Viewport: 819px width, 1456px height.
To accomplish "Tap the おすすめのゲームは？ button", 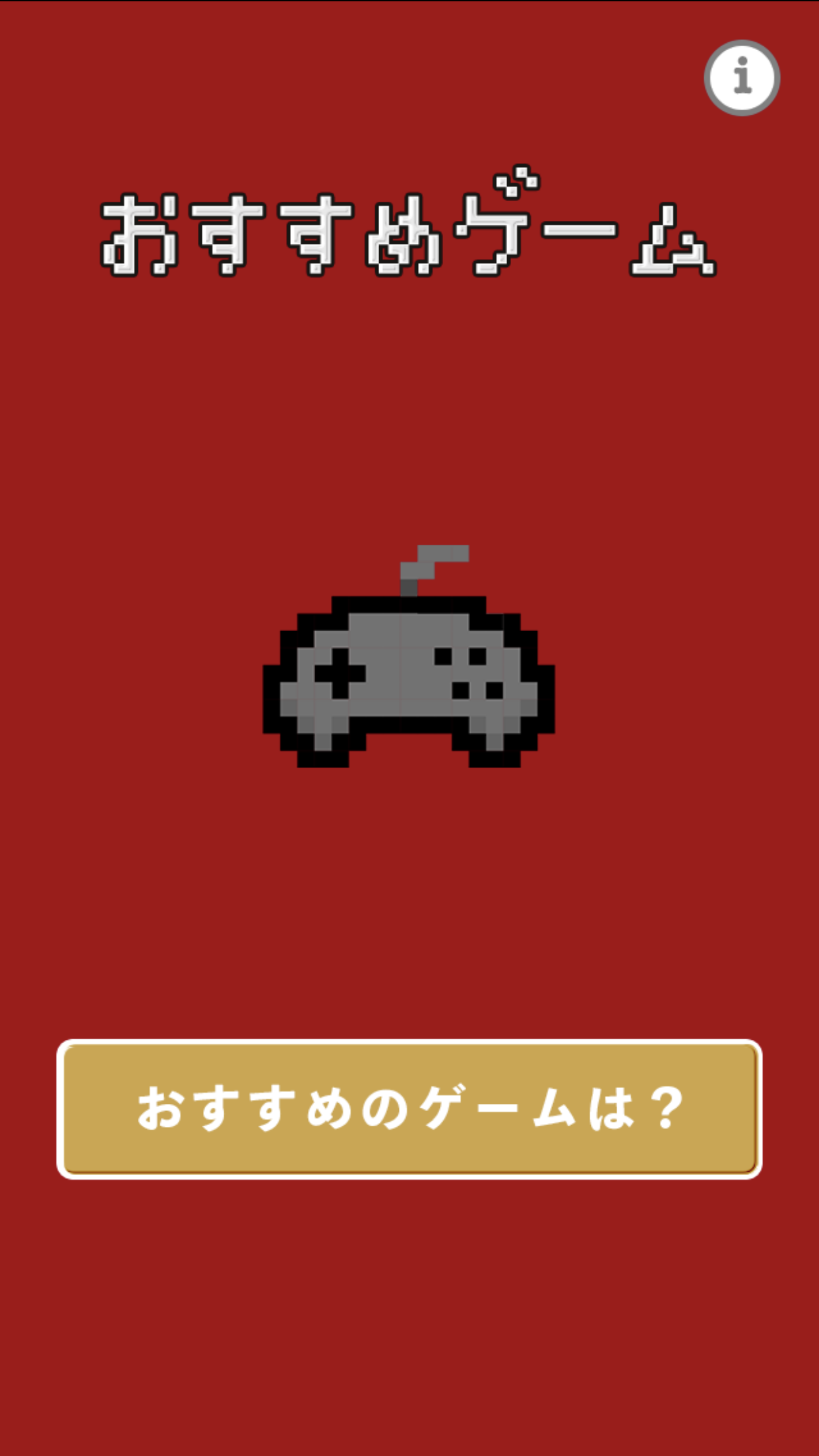I will (409, 1108).
